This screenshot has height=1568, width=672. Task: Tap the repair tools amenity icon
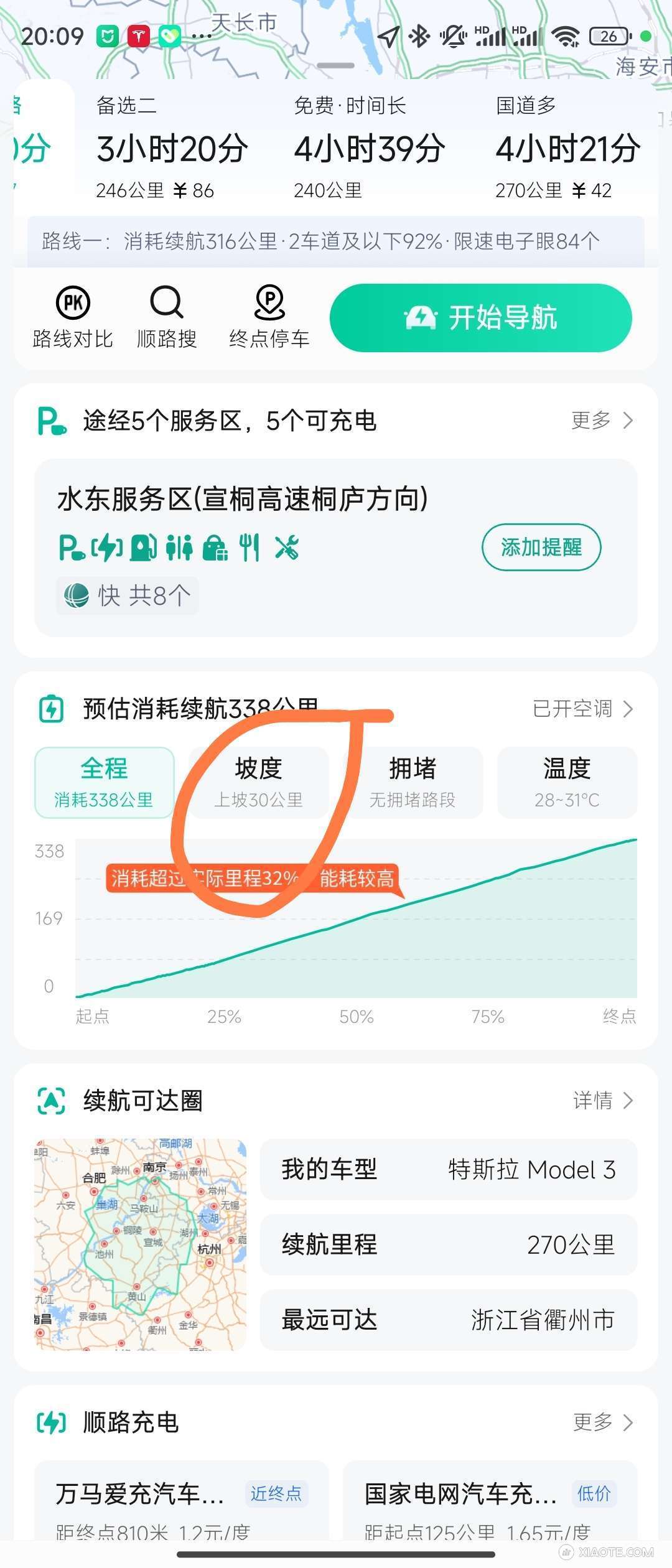pyautogui.click(x=285, y=548)
